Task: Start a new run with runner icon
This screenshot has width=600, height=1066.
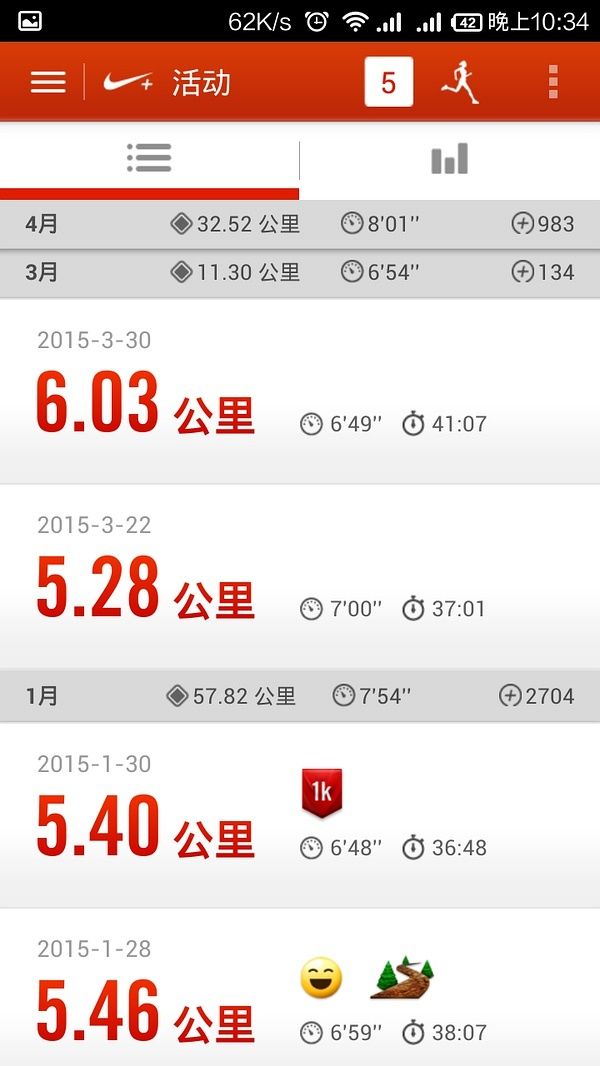Action: click(x=460, y=82)
